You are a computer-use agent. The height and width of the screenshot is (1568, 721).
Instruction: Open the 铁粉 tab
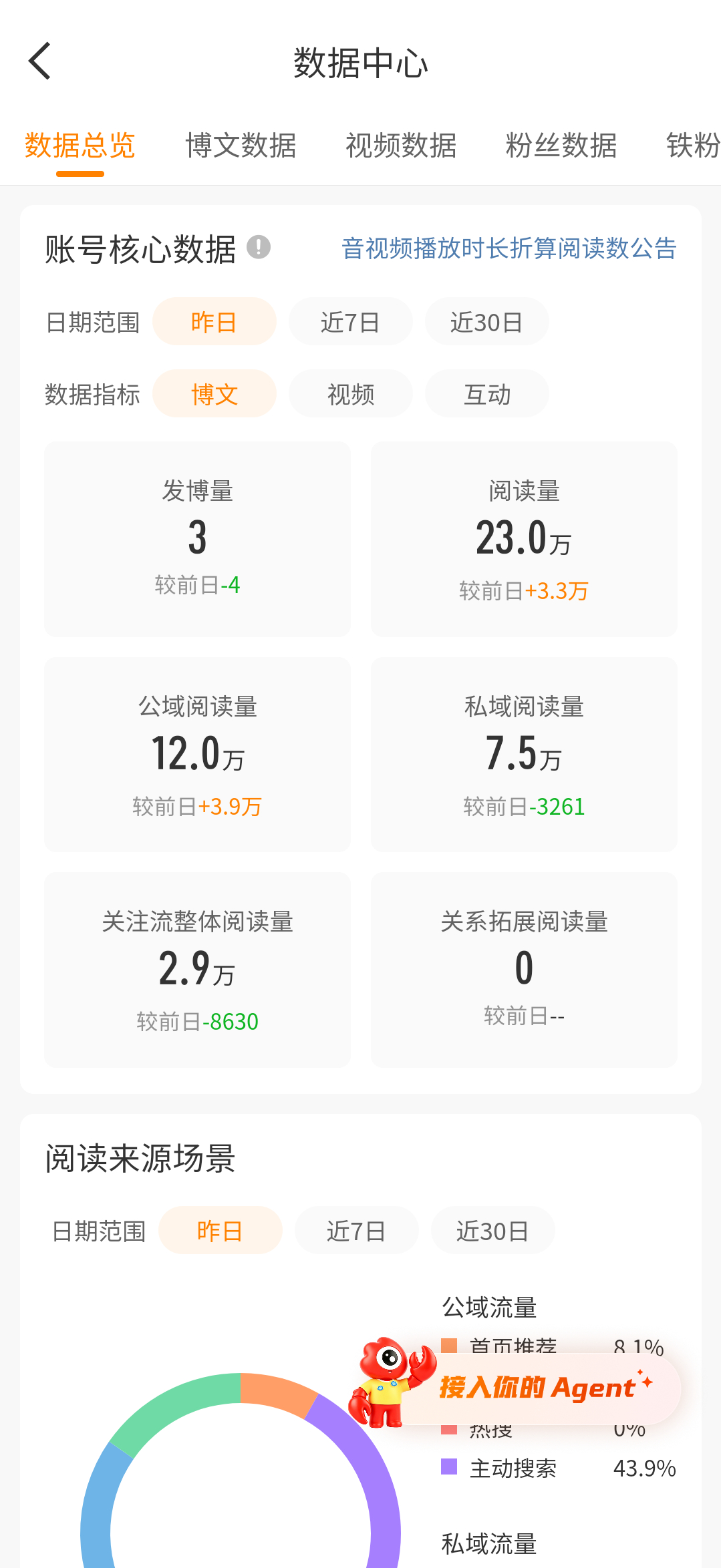click(693, 146)
